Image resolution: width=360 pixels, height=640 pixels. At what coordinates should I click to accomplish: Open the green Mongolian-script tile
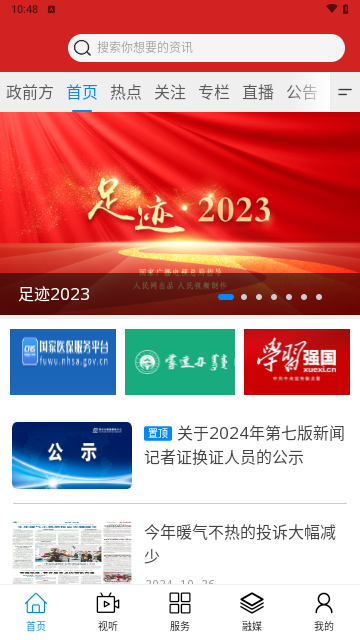click(180, 362)
